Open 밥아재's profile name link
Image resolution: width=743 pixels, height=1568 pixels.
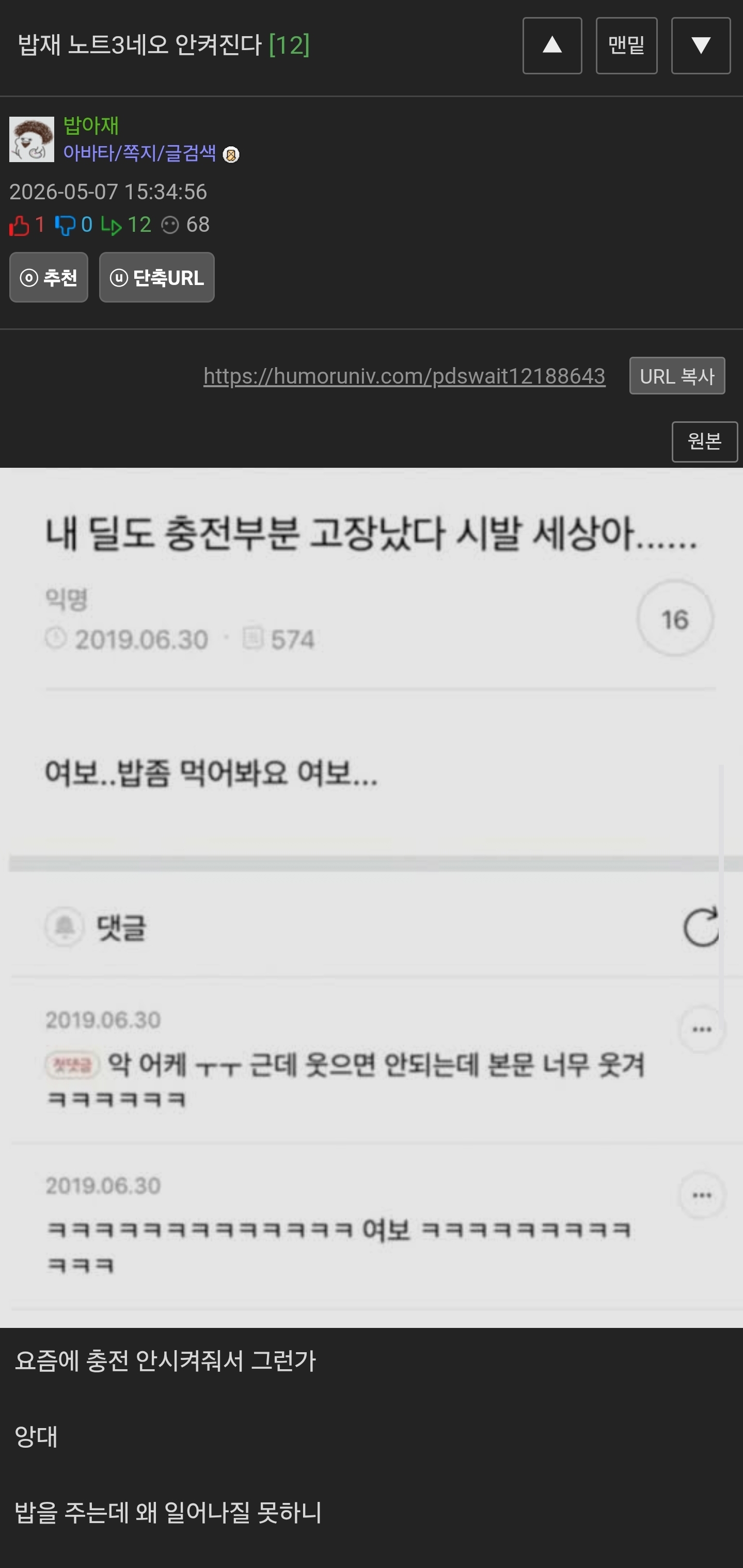point(91,125)
